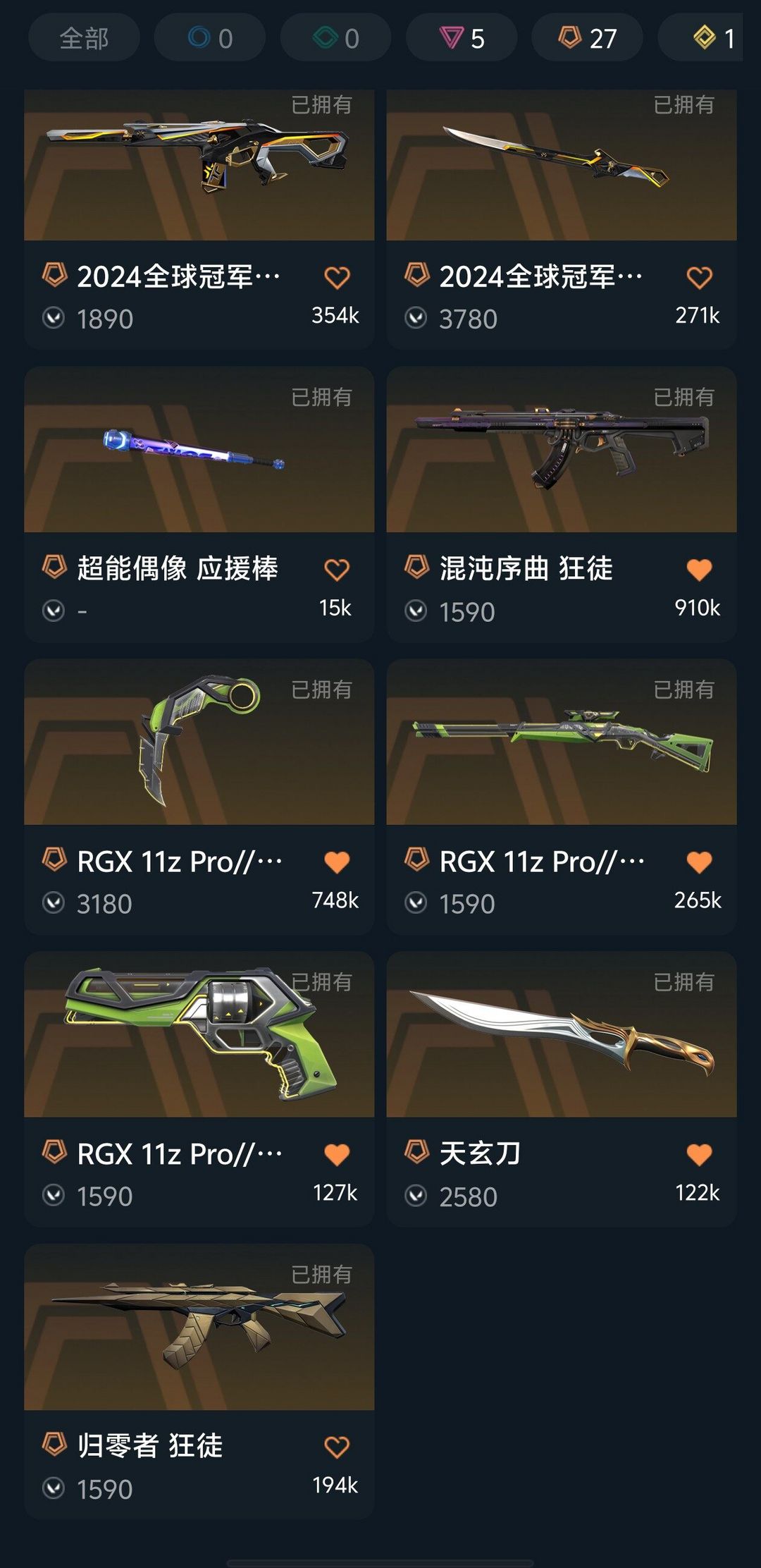Unlike the 混沌序曲 狂徒 skin
Viewport: 761px width, 1568px height.
click(699, 570)
